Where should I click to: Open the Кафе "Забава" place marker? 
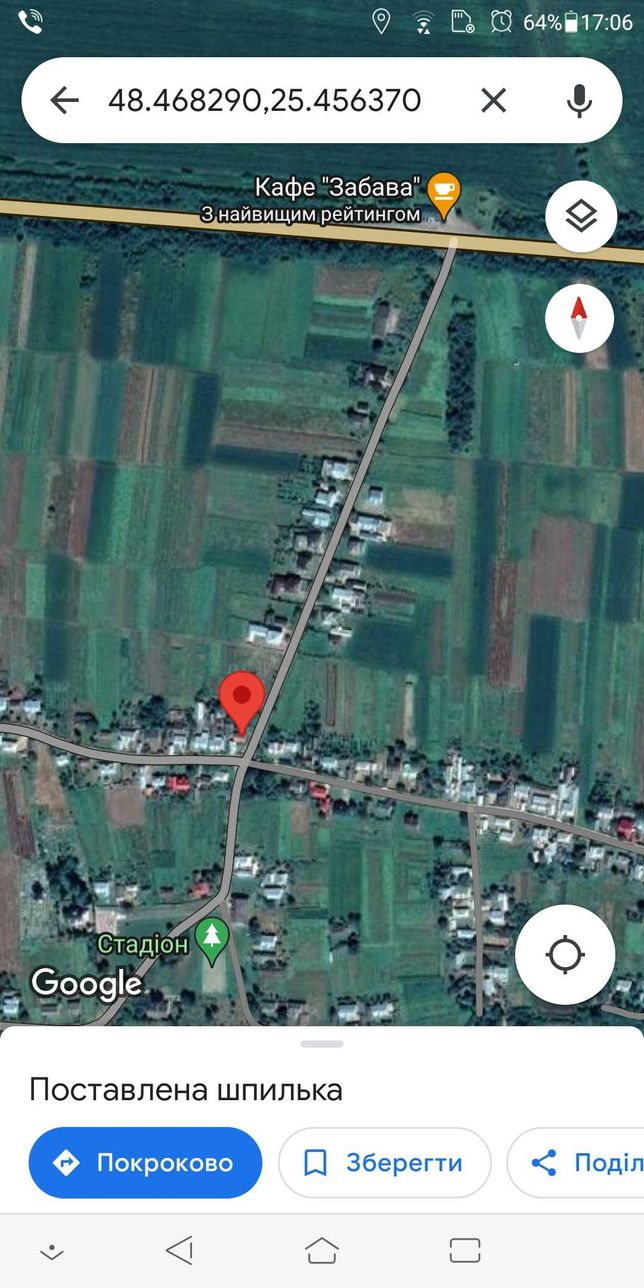point(443,187)
